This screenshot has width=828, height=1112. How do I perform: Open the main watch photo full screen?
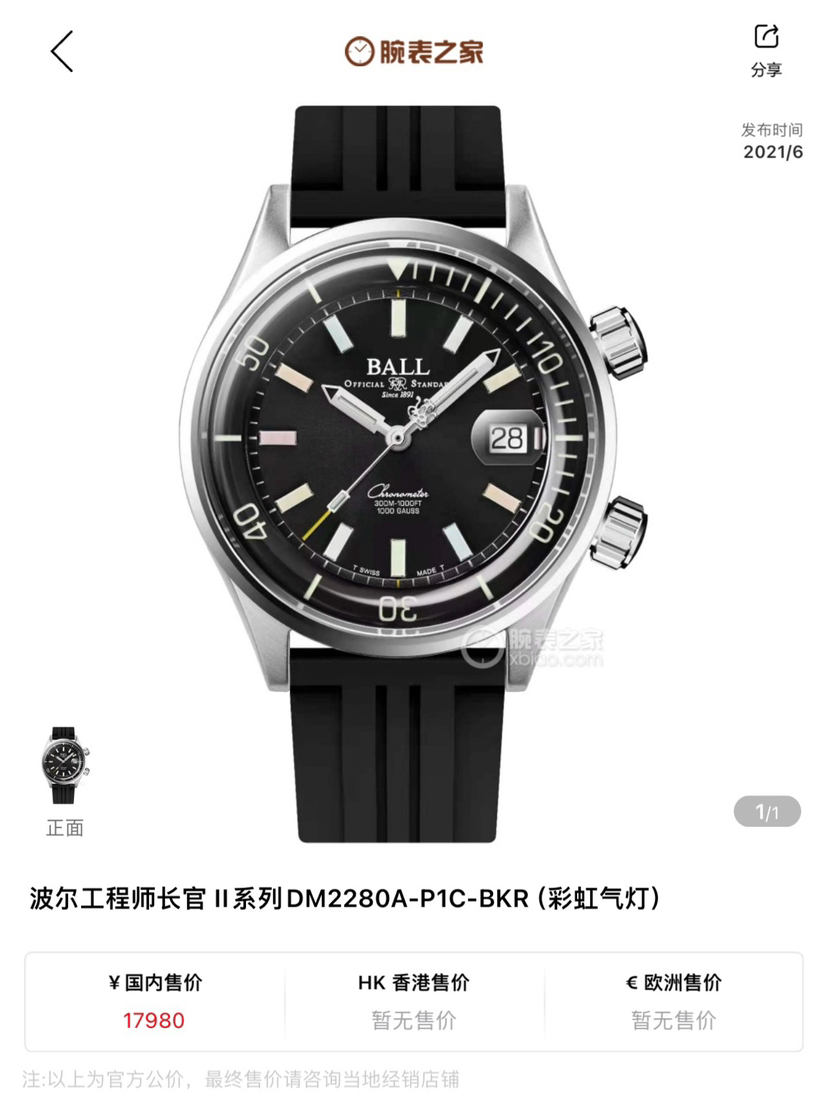[x=413, y=470]
